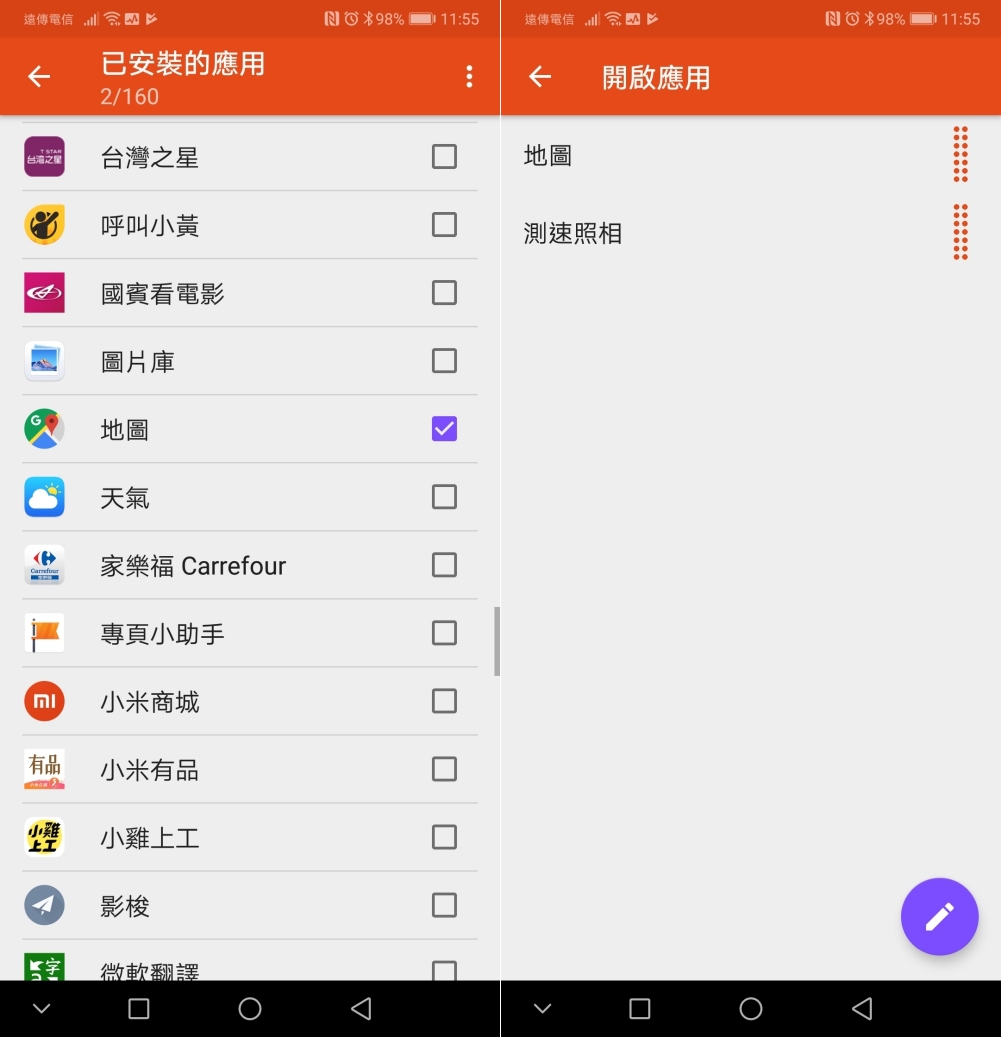Open the overflow menu in 已安裝的應用

point(469,77)
